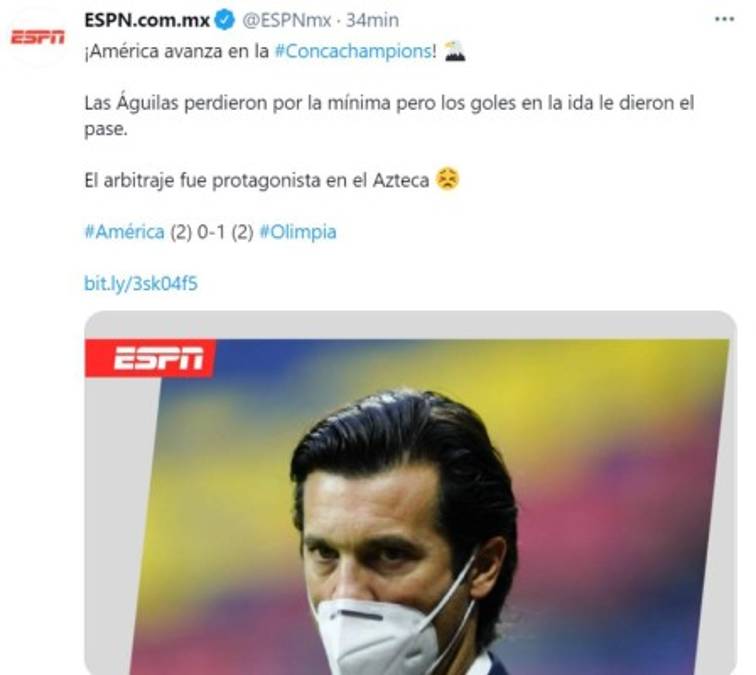The height and width of the screenshot is (675, 756).
Task: Follow the bit.ly/3sk04f5 link
Action: (140, 284)
